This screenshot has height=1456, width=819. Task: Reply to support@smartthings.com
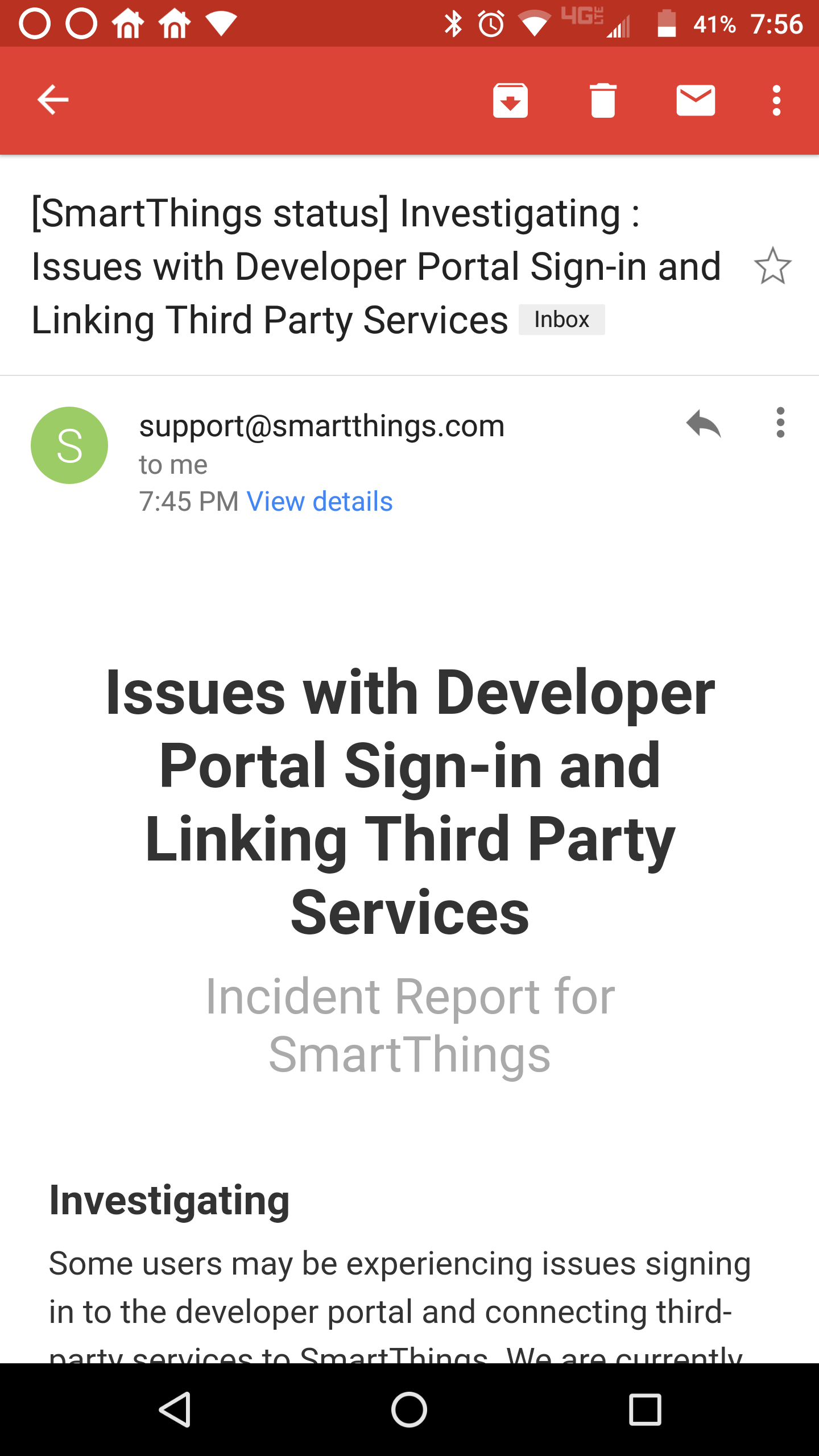(704, 424)
